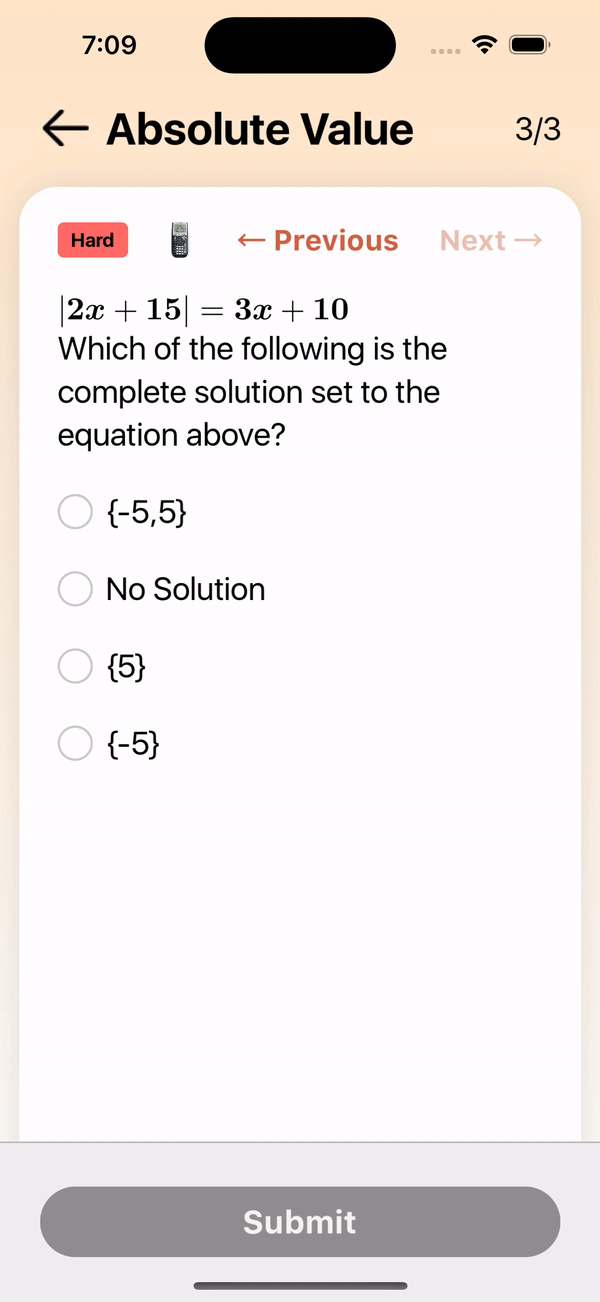The image size is (600, 1302).
Task: Choose the No Solution answer
Action: point(162,589)
